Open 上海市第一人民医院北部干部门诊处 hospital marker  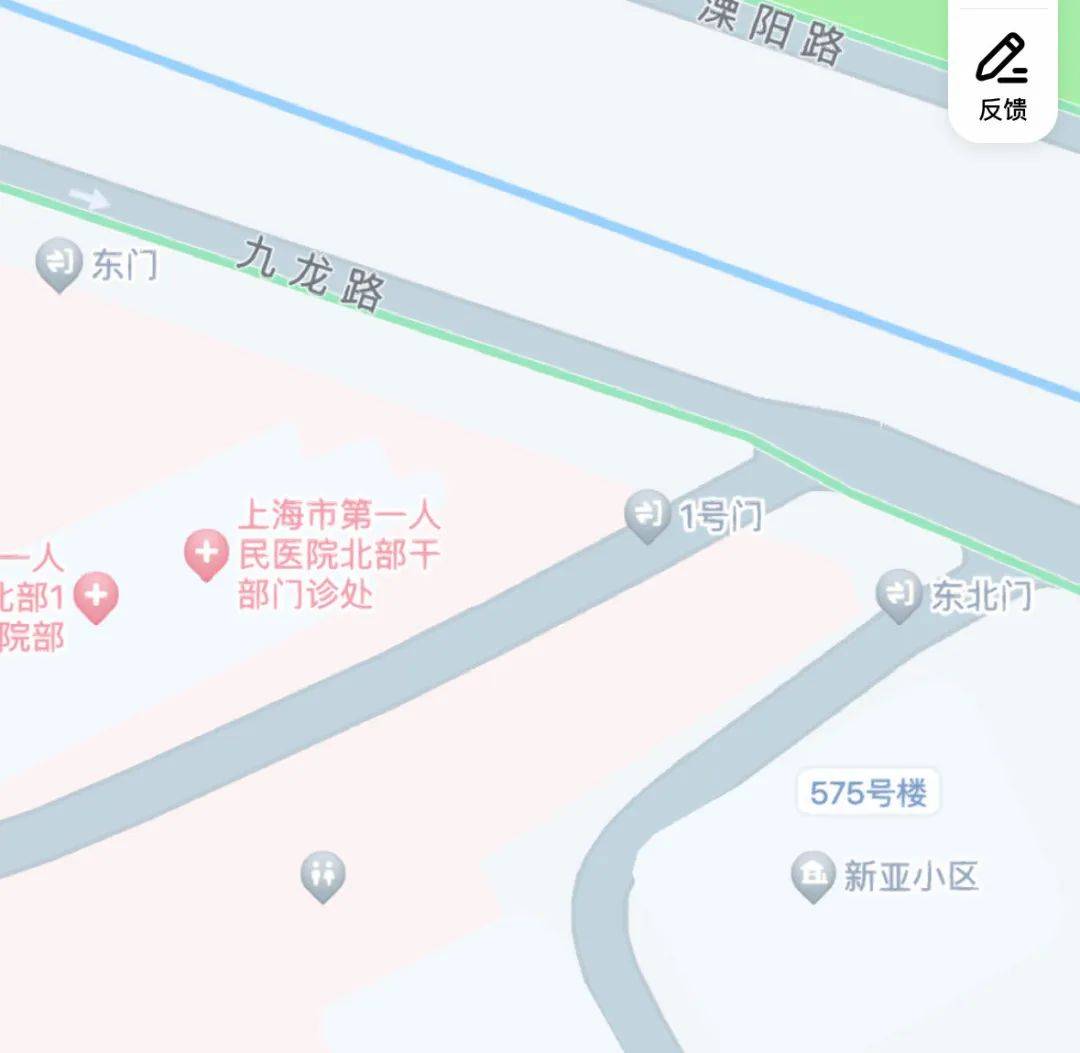tap(207, 554)
